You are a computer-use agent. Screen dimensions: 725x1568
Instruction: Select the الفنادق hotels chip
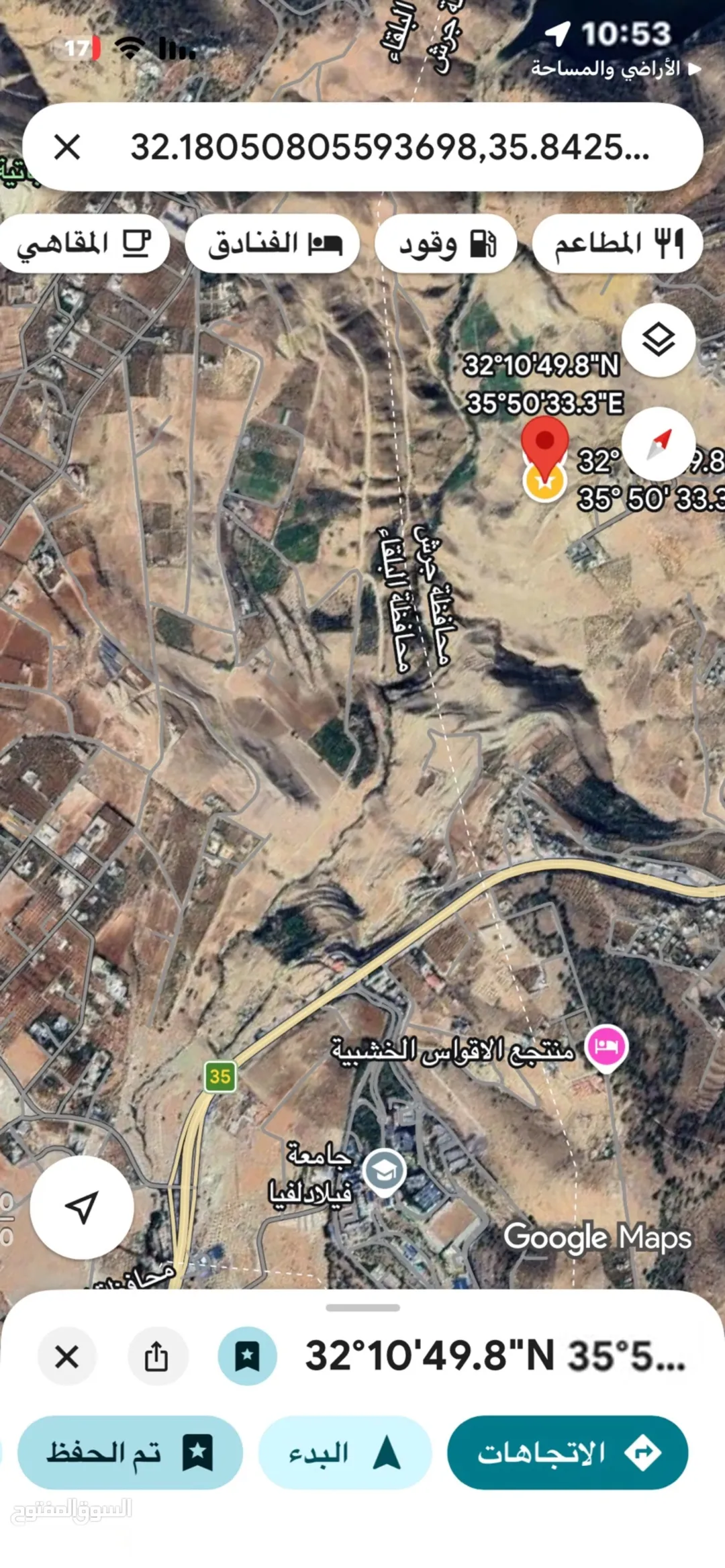tap(273, 244)
